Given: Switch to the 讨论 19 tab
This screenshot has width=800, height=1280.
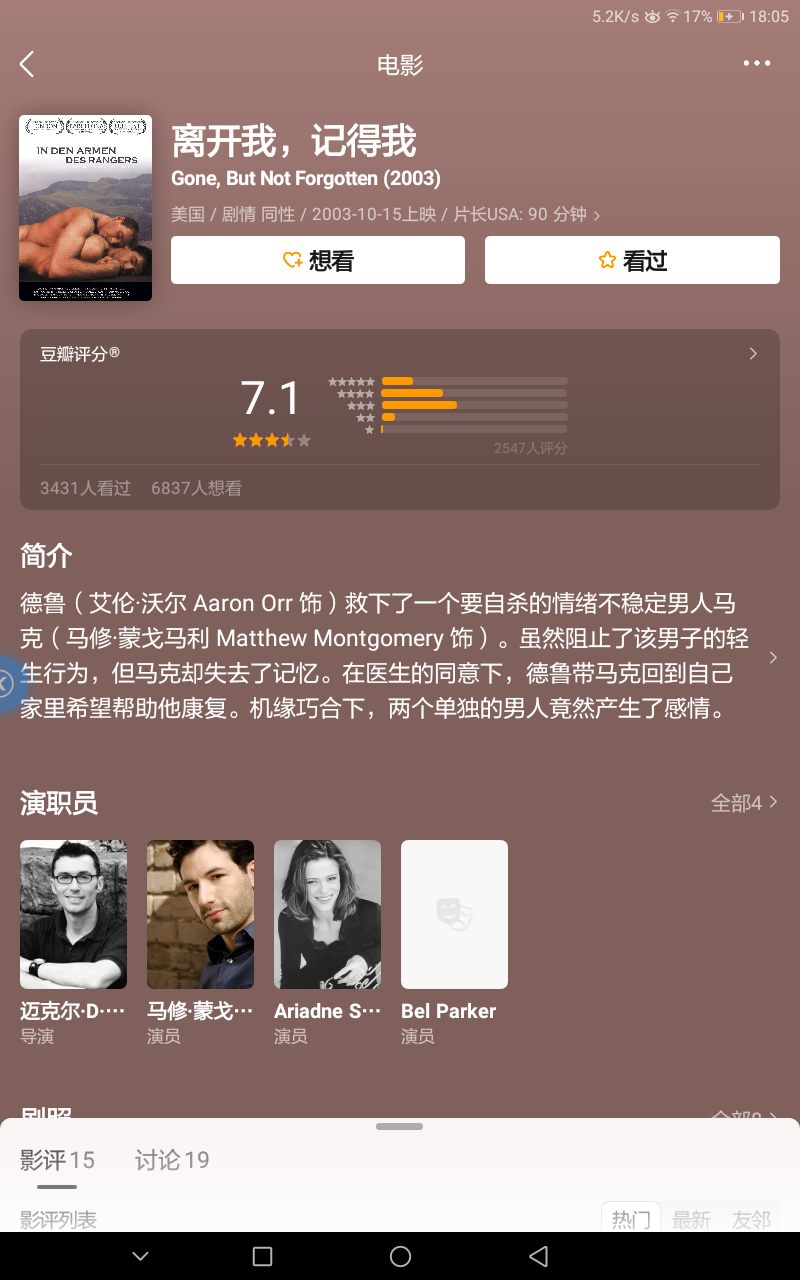Looking at the screenshot, I should click(172, 1160).
